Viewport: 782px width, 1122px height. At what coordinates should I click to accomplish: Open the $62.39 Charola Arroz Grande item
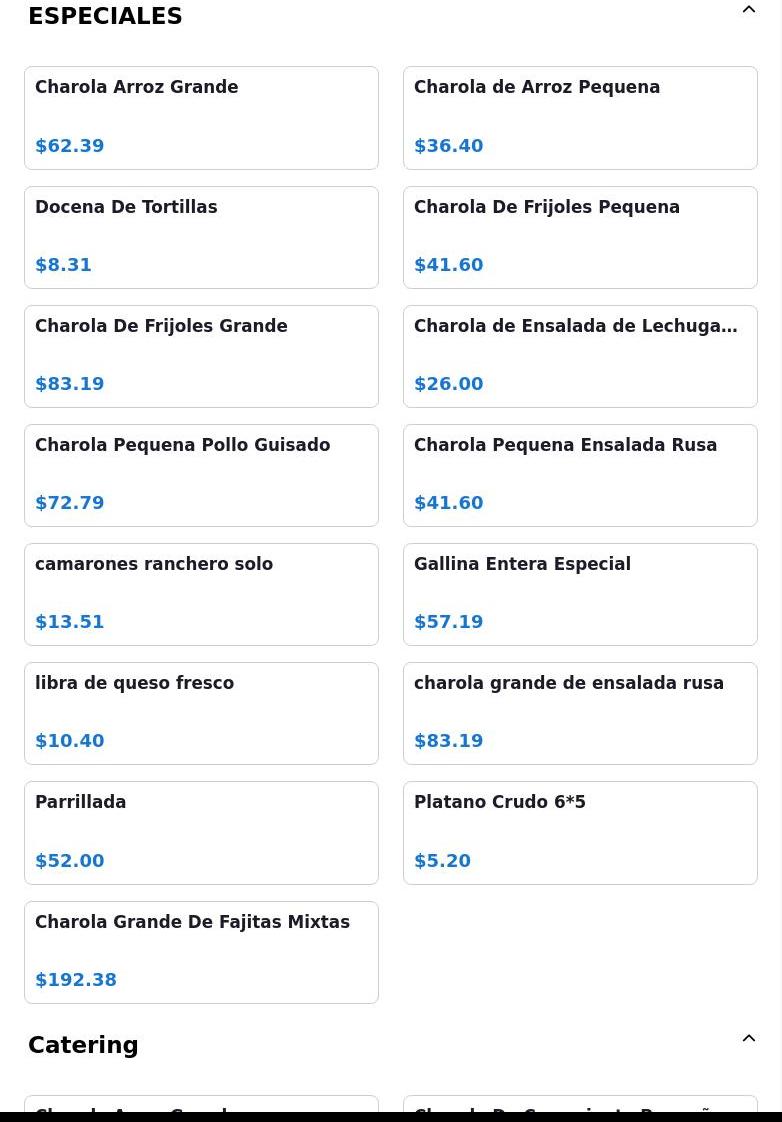pos(201,118)
